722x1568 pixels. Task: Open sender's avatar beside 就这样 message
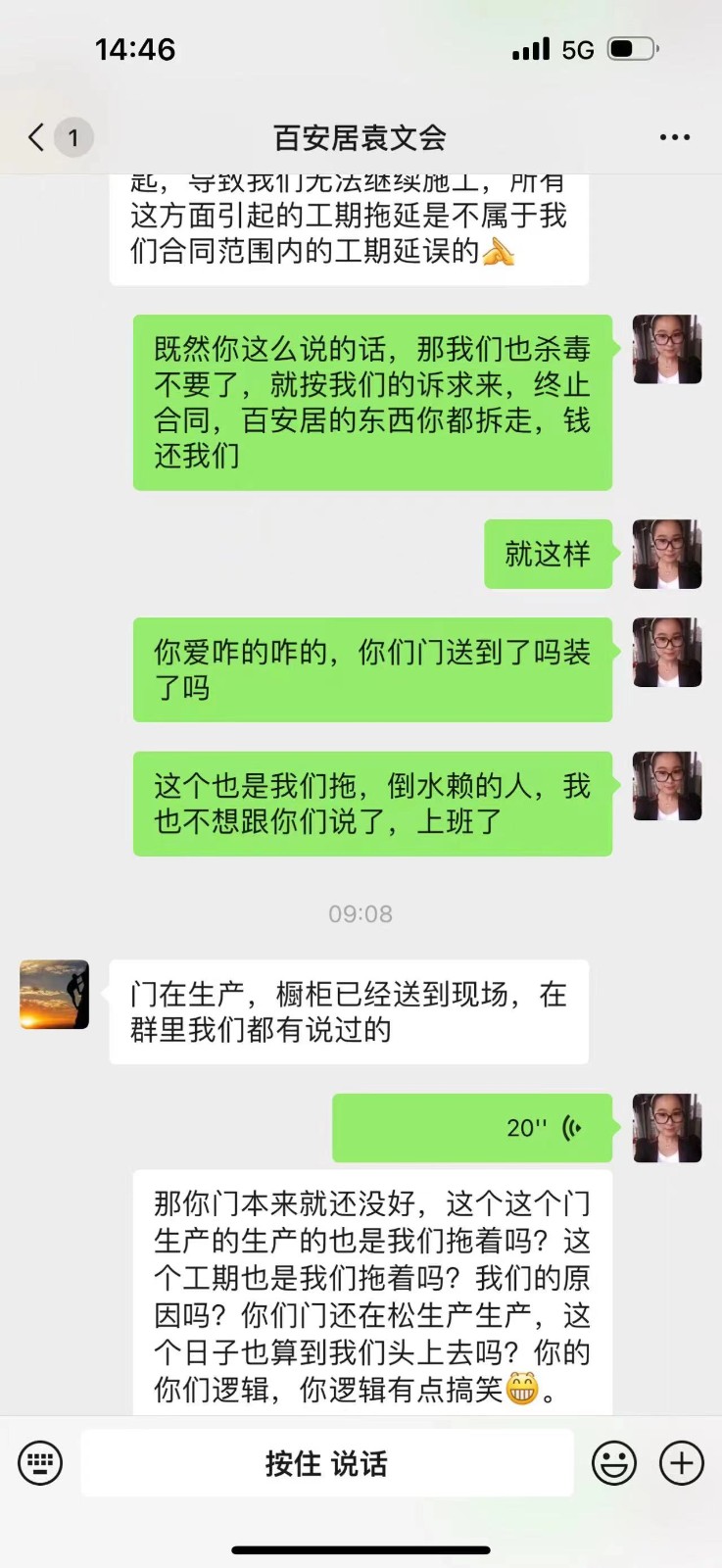pyautogui.click(x=667, y=554)
